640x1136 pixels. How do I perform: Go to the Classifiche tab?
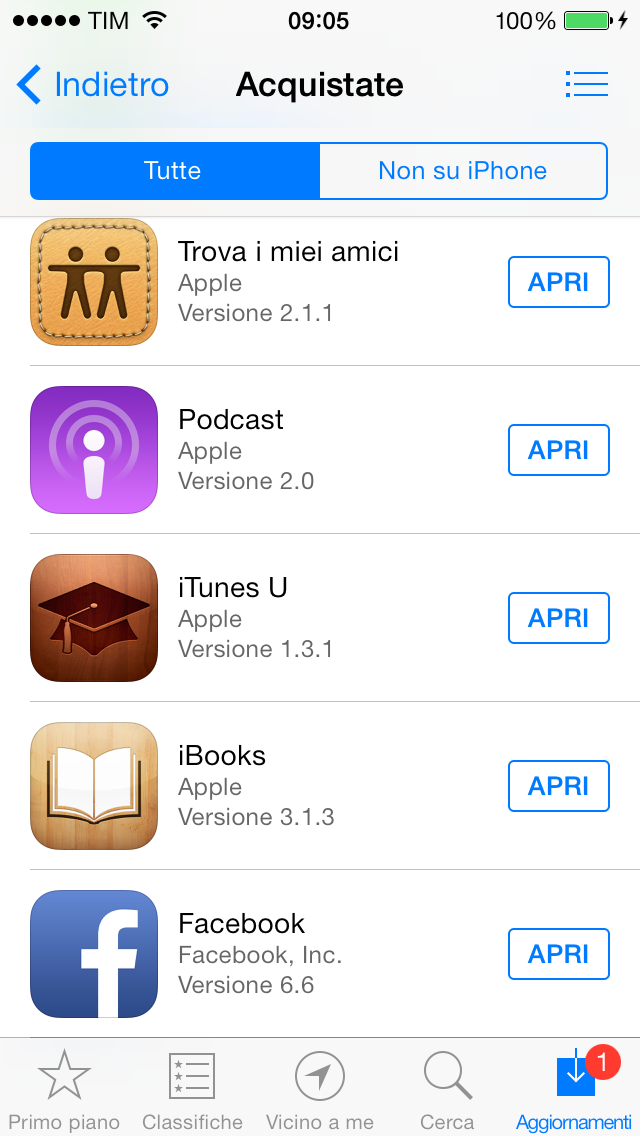coord(192,1089)
